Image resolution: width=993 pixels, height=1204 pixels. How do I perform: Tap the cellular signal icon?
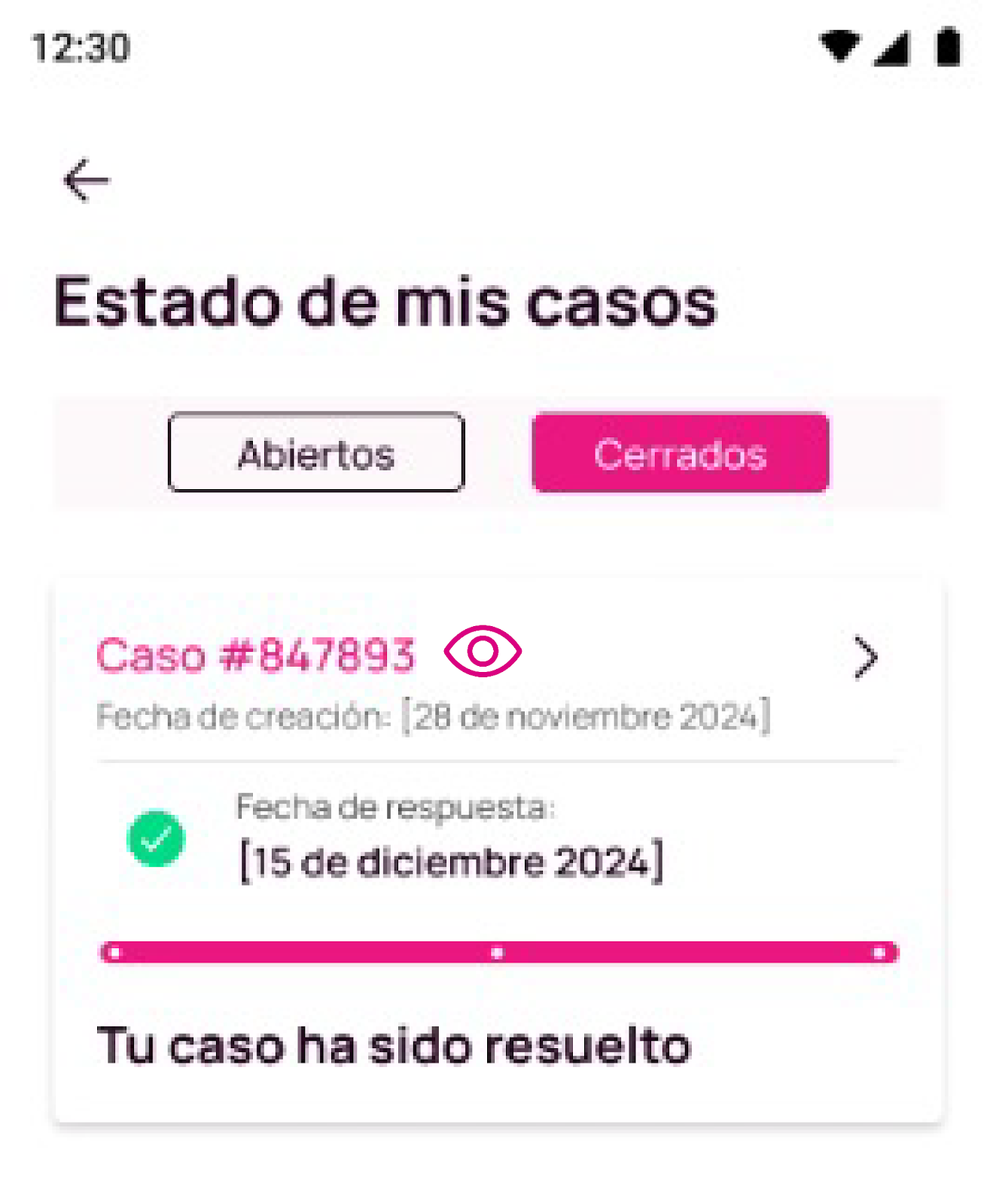(x=892, y=47)
